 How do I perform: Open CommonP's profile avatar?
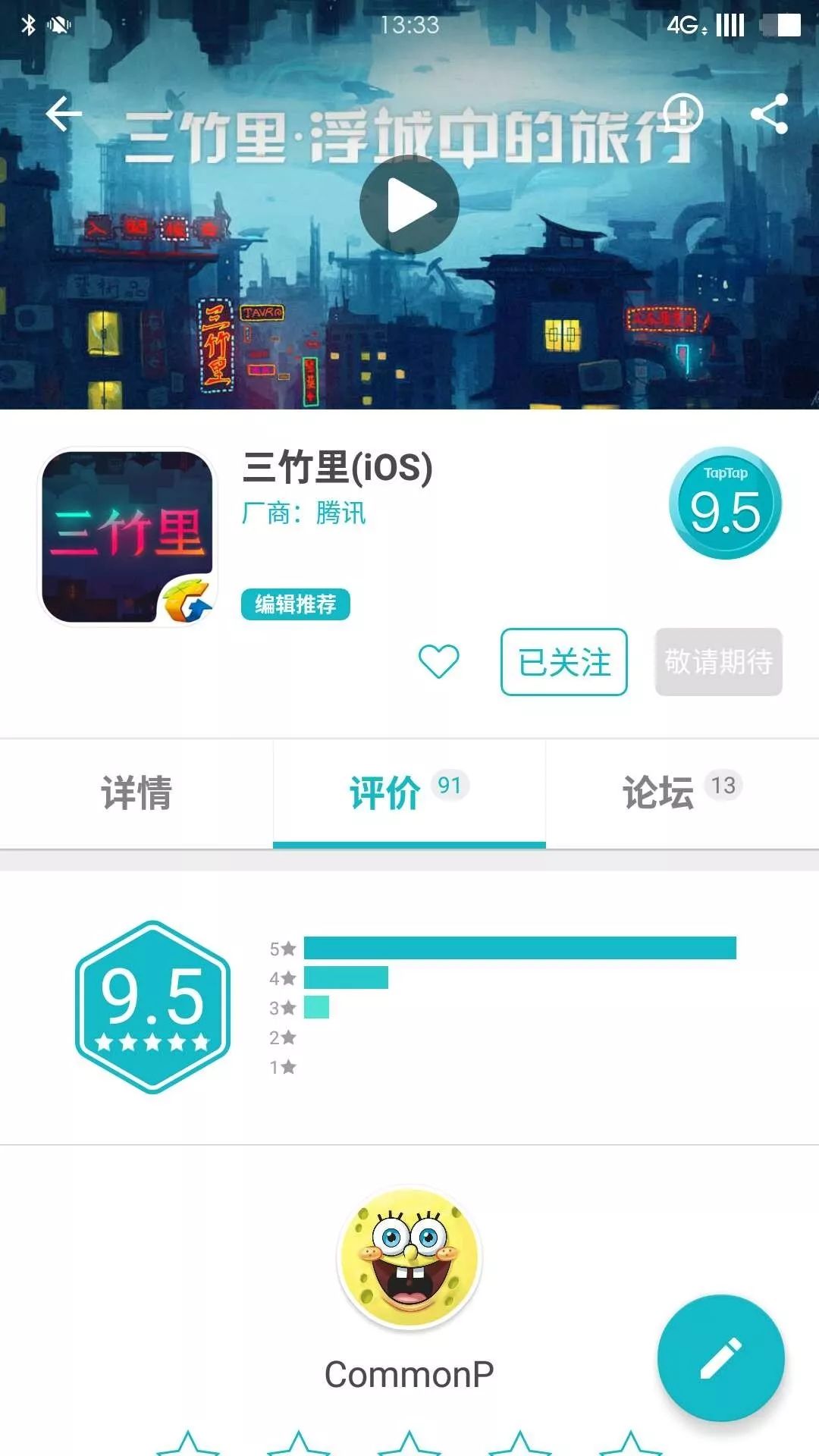[x=409, y=1258]
